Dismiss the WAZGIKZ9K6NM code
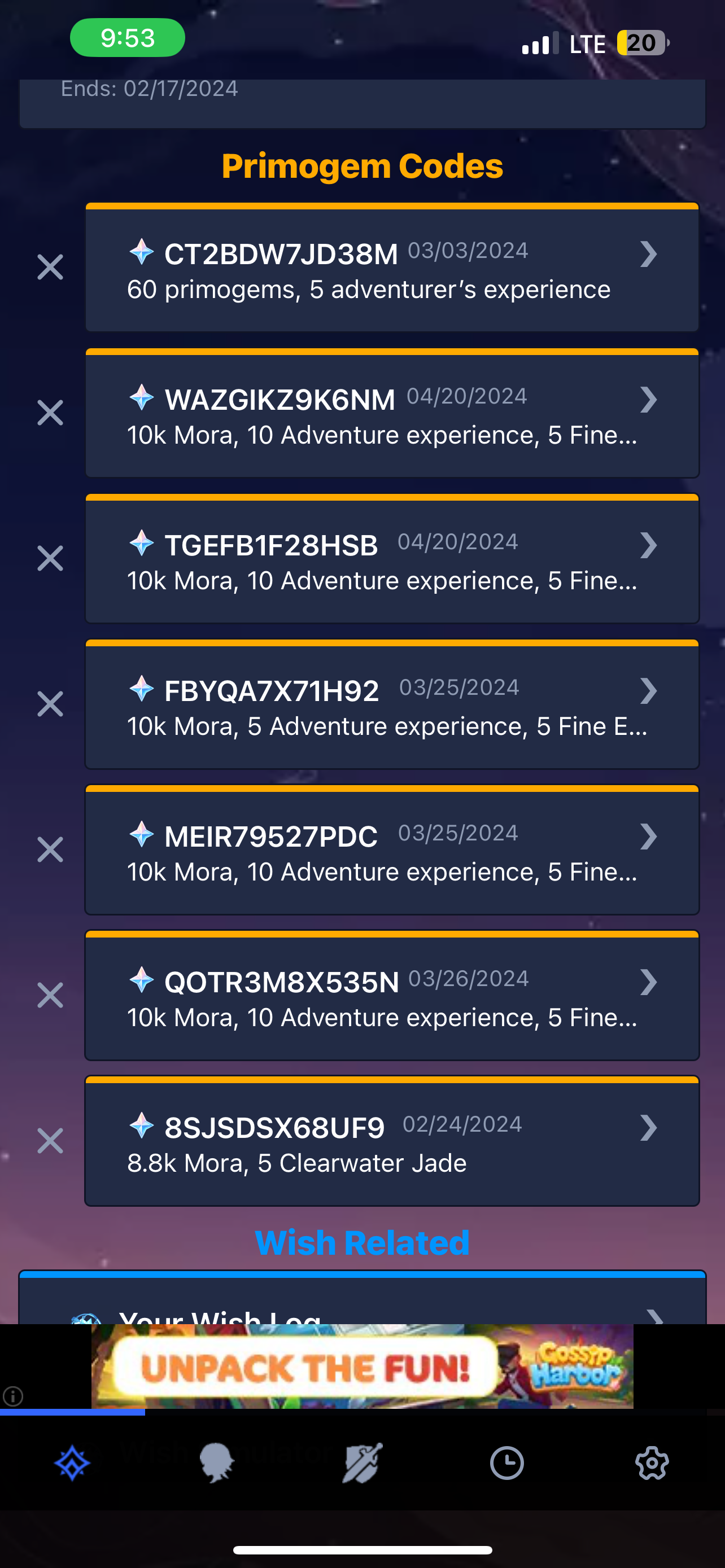The width and height of the screenshot is (725, 1568). click(x=50, y=413)
